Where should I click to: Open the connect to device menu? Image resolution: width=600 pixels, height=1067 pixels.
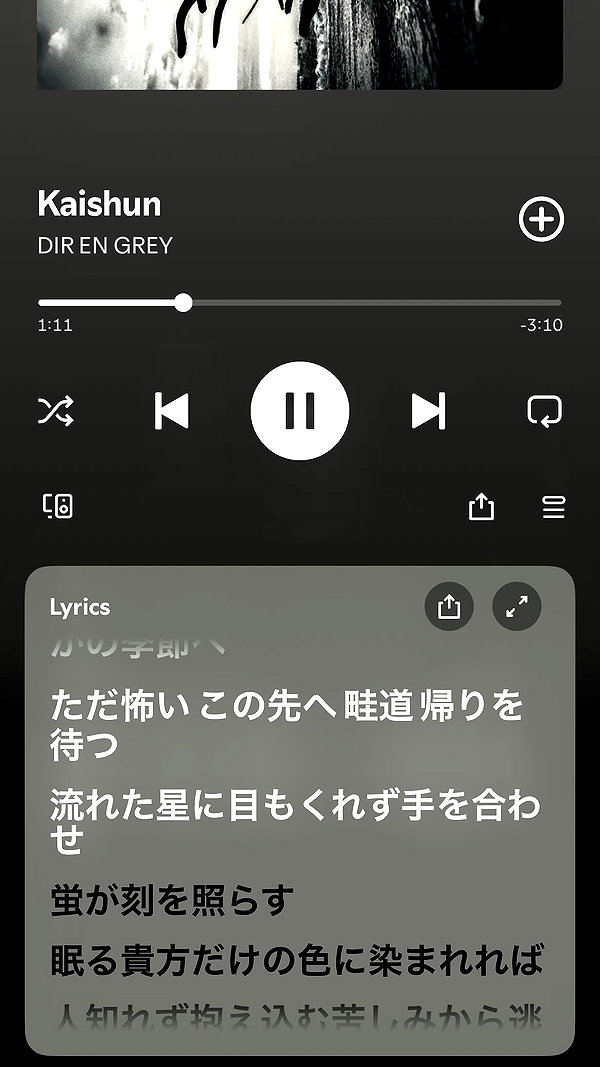(59, 506)
